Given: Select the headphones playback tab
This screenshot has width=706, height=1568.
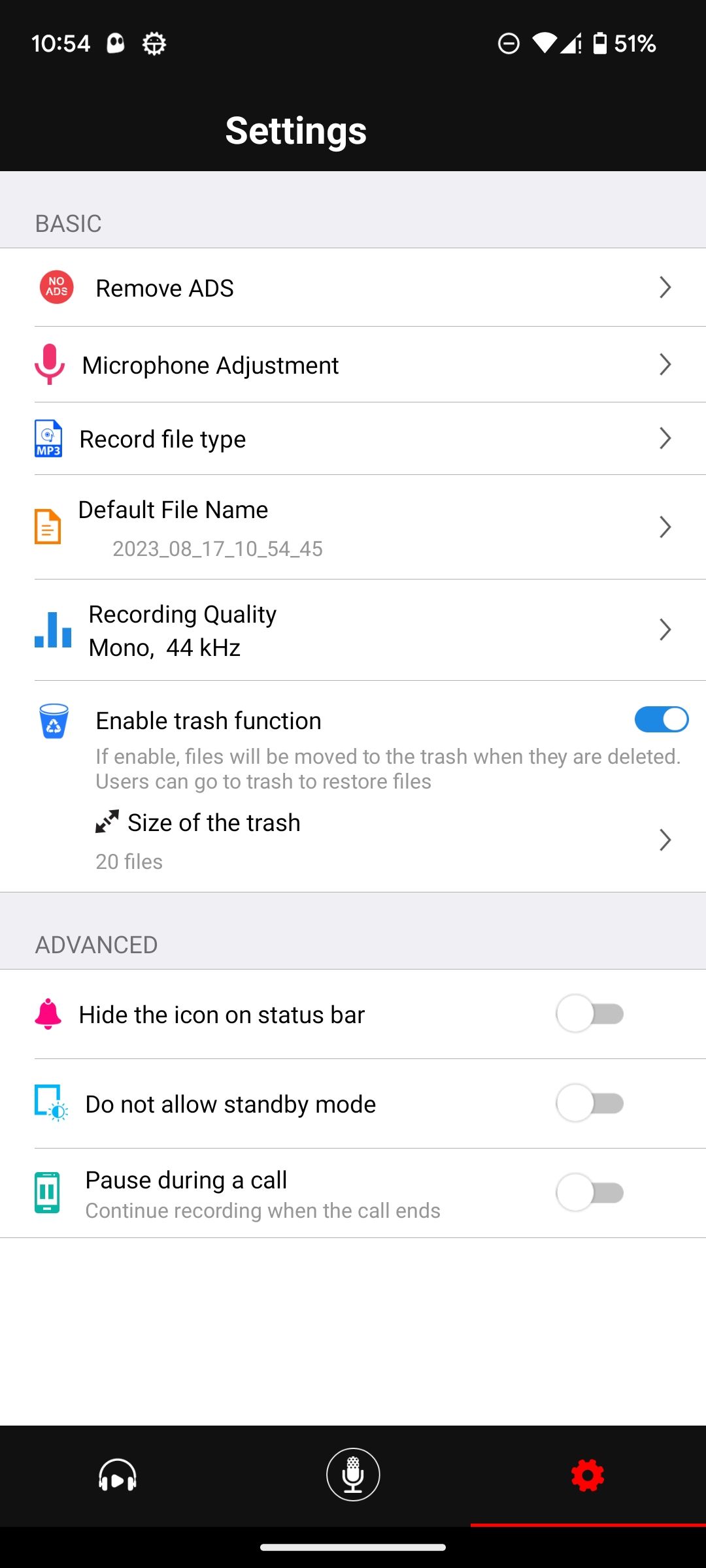Looking at the screenshot, I should pyautogui.click(x=118, y=1475).
